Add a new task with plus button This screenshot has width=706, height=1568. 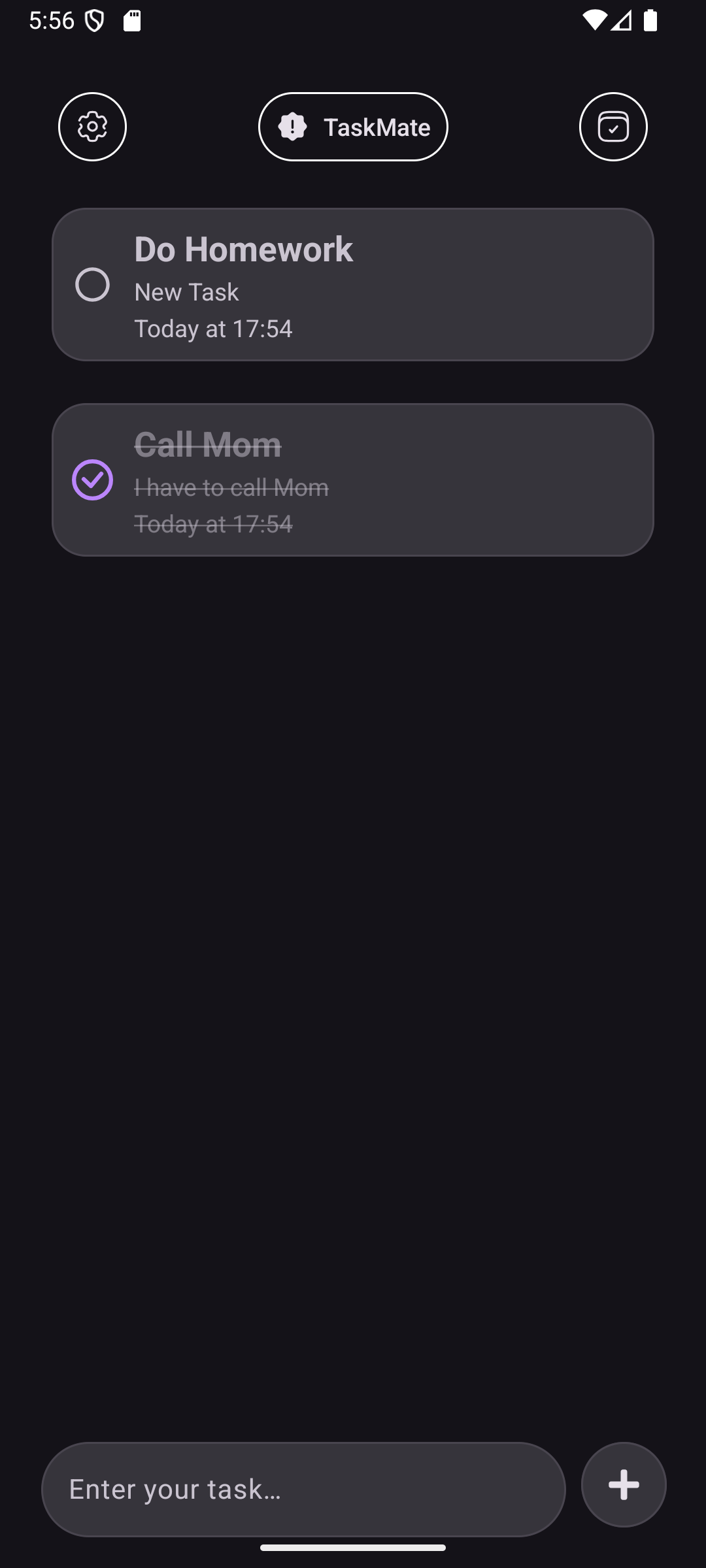[x=624, y=1484]
